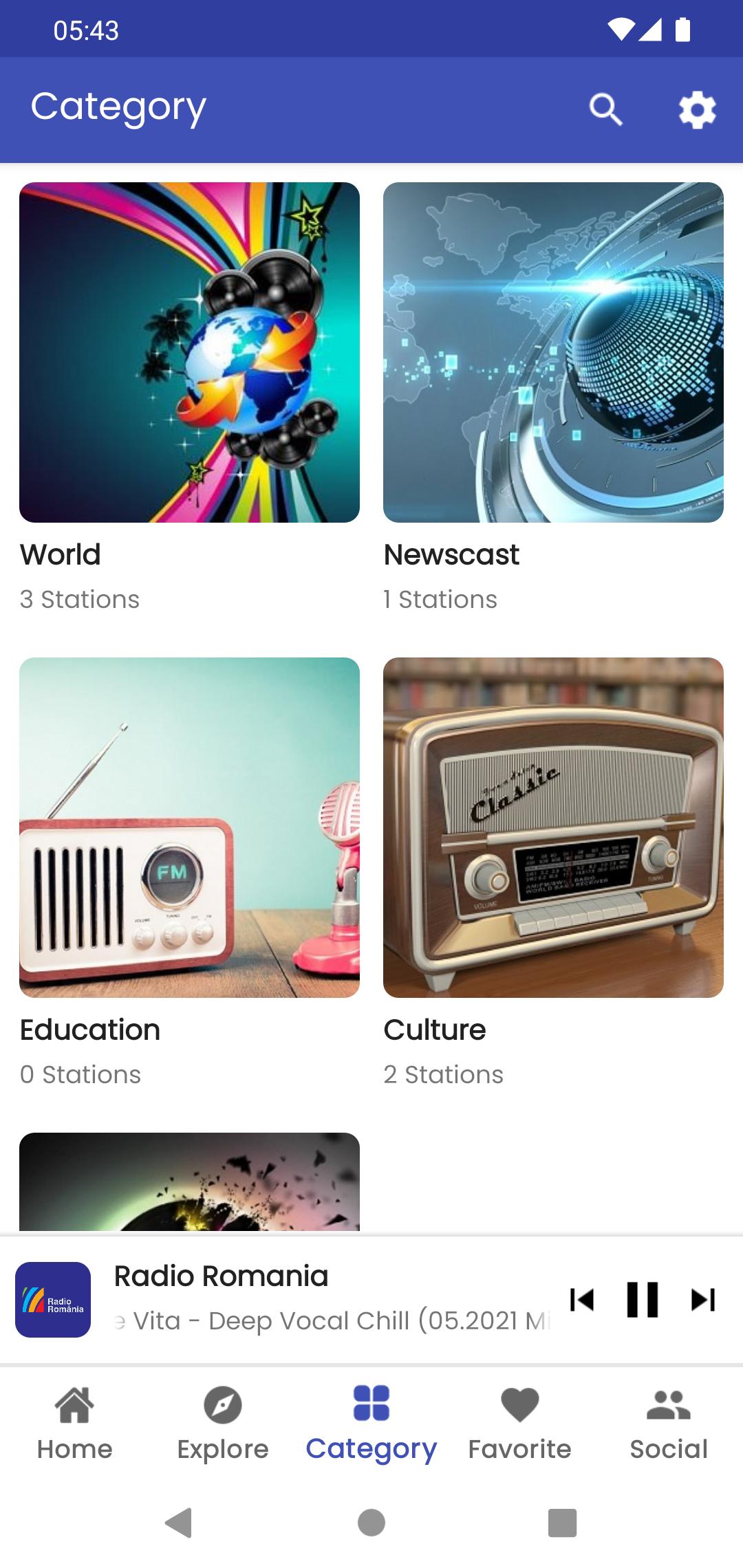Viewport: 743px width, 1568px height.
Task: Pause the currently playing station
Action: [641, 1300]
